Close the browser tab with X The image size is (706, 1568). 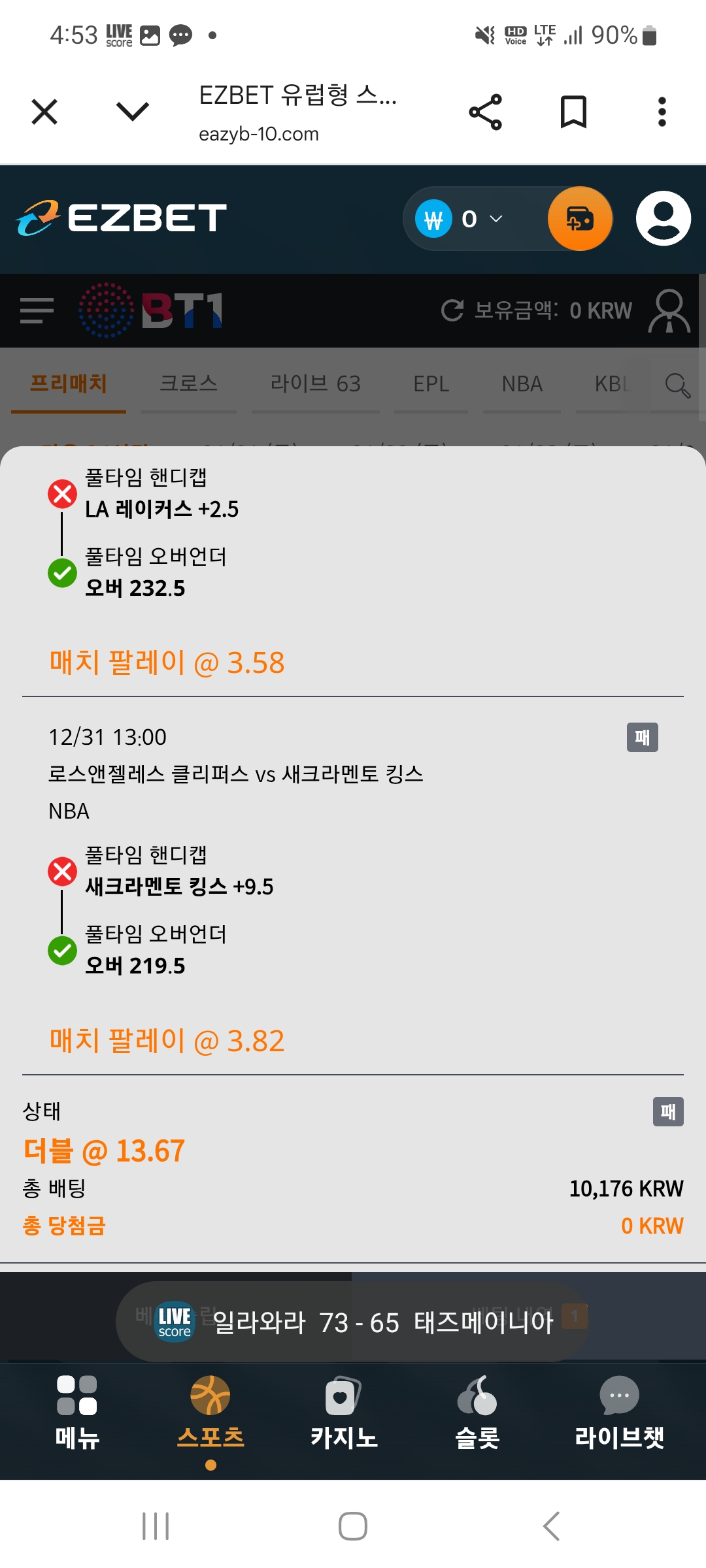coord(44,112)
